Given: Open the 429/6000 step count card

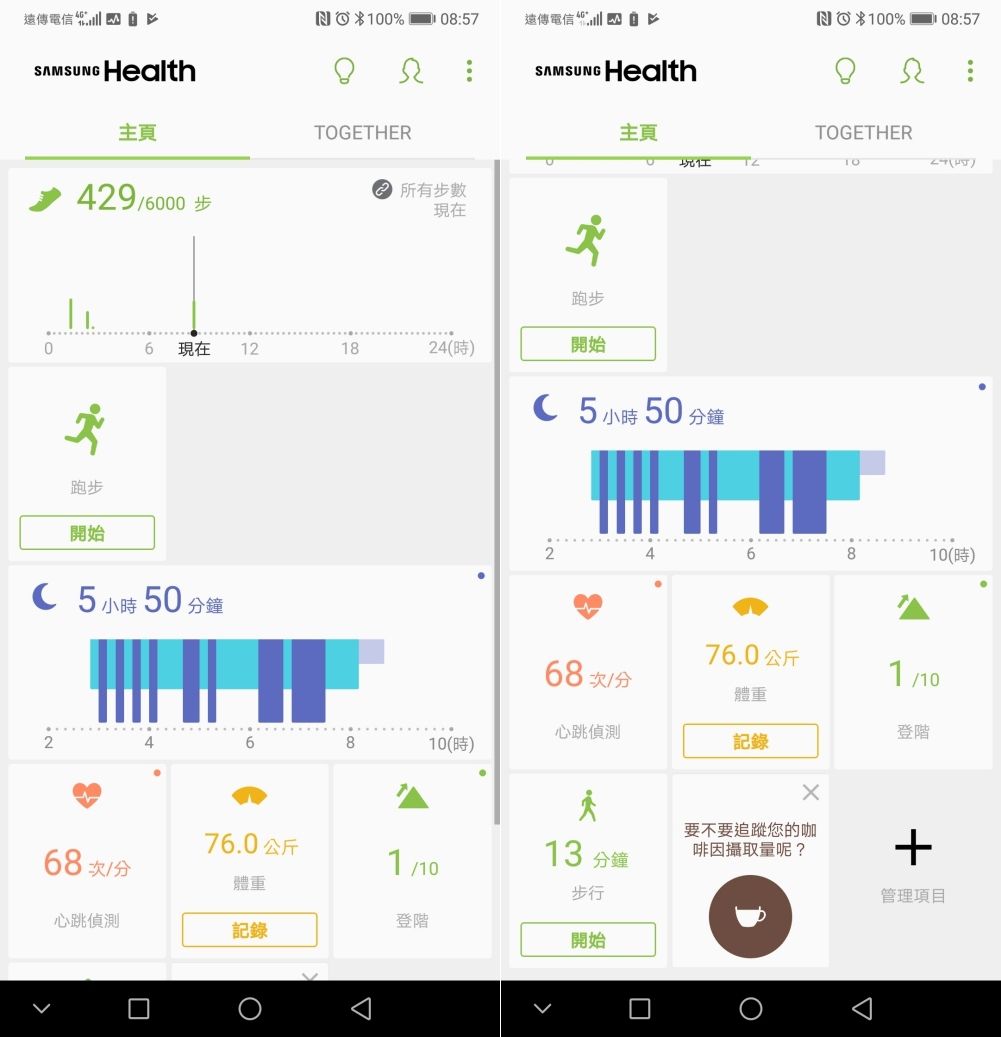Looking at the screenshot, I should 250,265.
